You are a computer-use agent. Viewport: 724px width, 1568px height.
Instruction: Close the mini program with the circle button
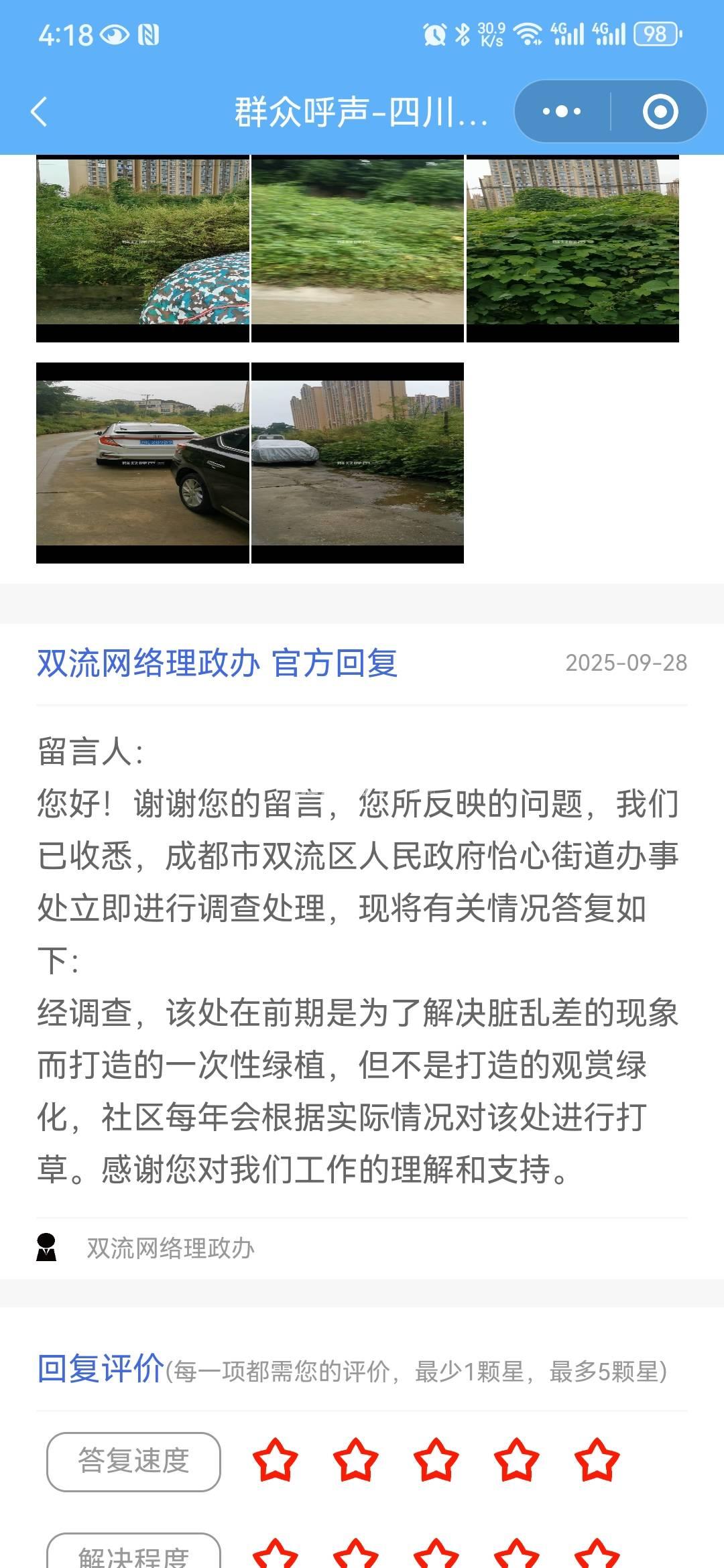(x=660, y=112)
